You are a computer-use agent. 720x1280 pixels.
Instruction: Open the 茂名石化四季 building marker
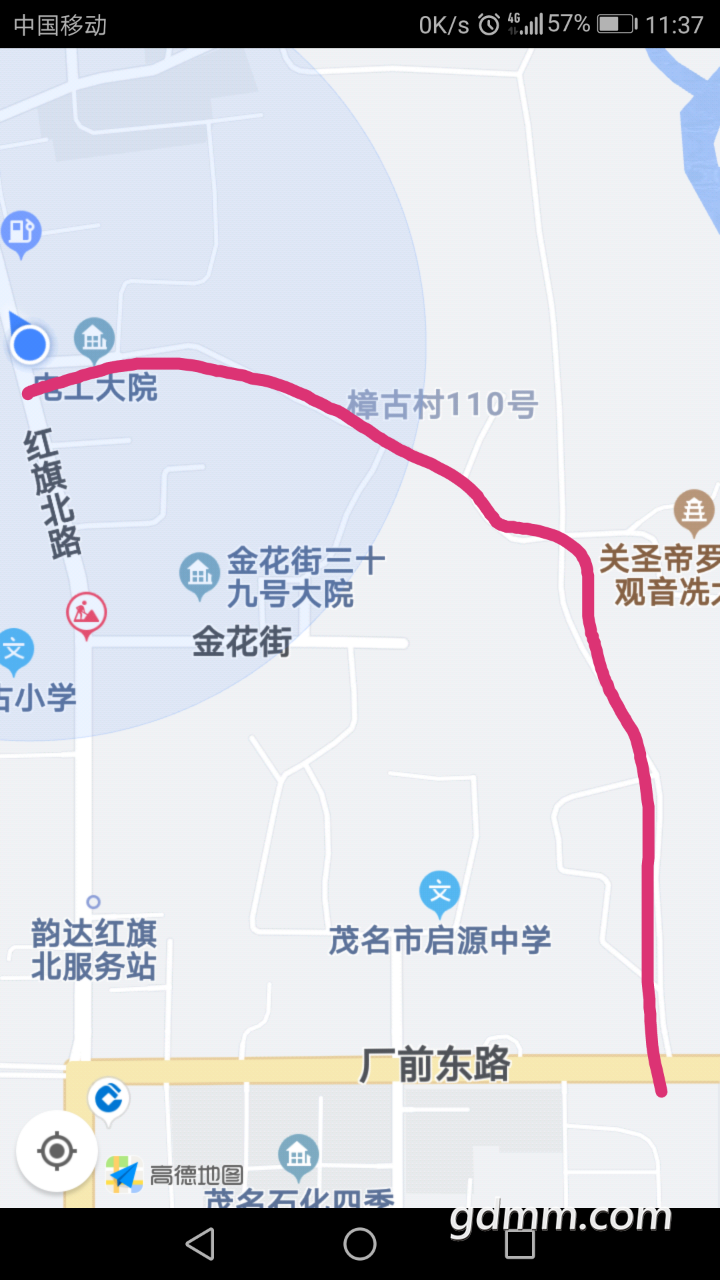pos(298,1155)
